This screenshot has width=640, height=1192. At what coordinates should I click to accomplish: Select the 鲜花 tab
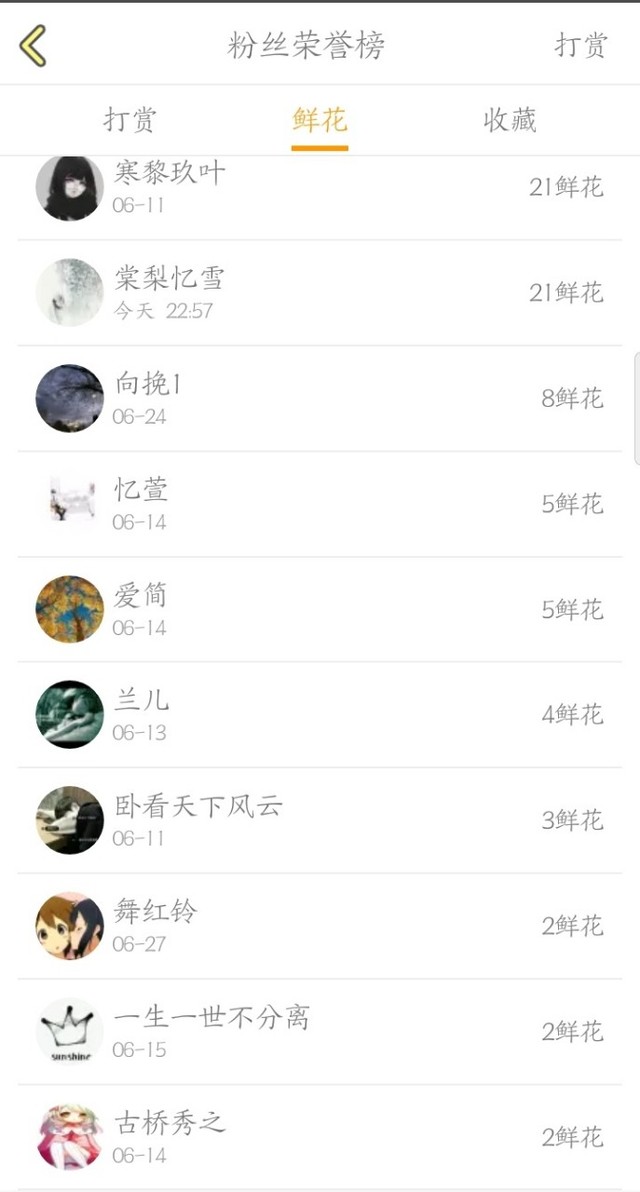tap(320, 120)
